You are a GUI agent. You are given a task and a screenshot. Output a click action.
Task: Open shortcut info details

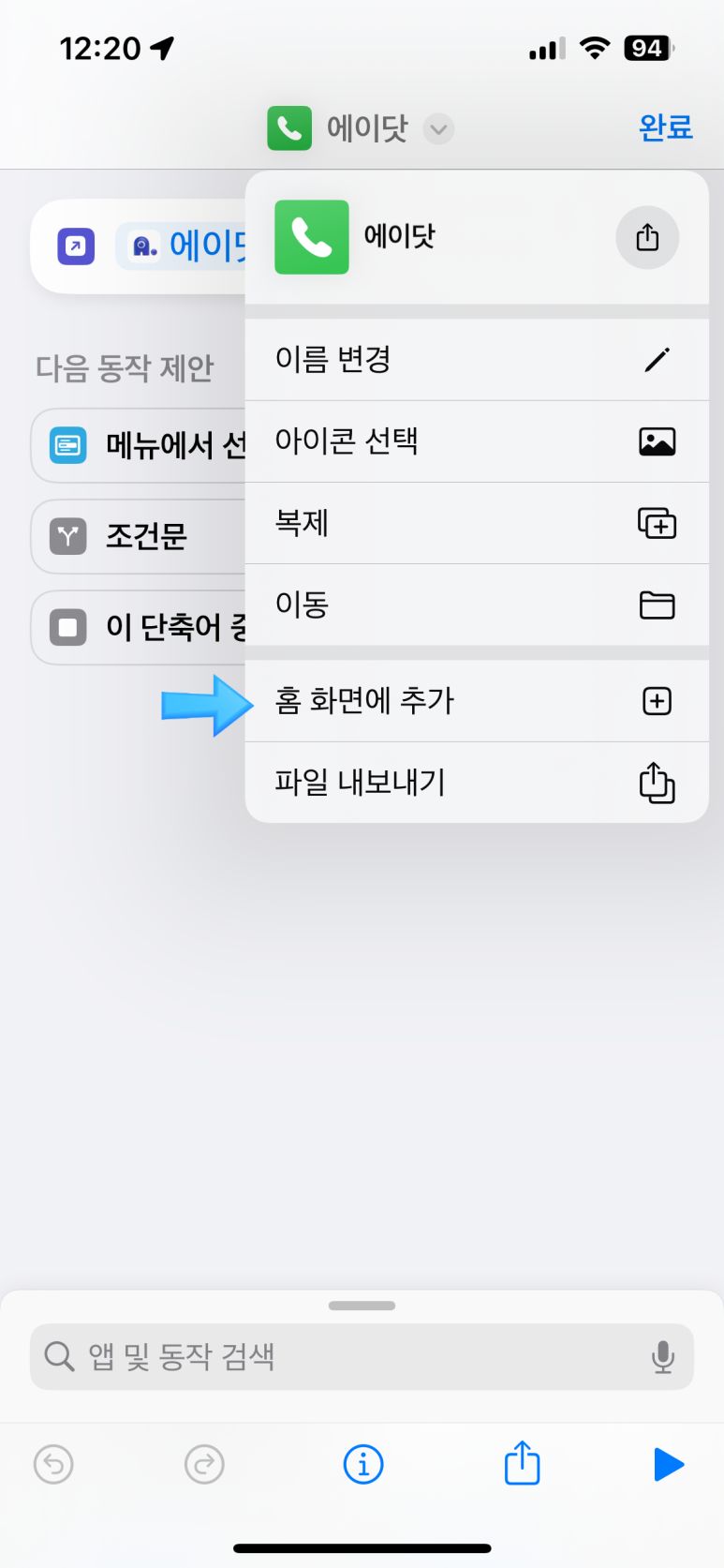point(363,1464)
